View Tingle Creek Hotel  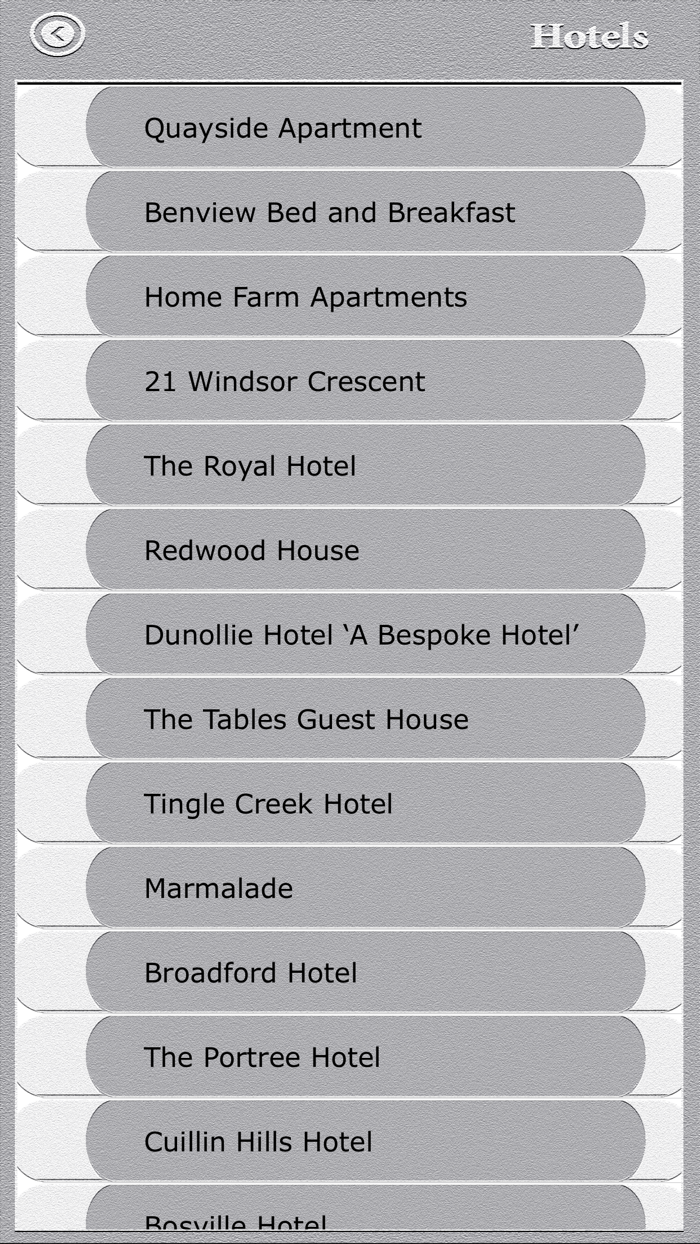tap(365, 804)
